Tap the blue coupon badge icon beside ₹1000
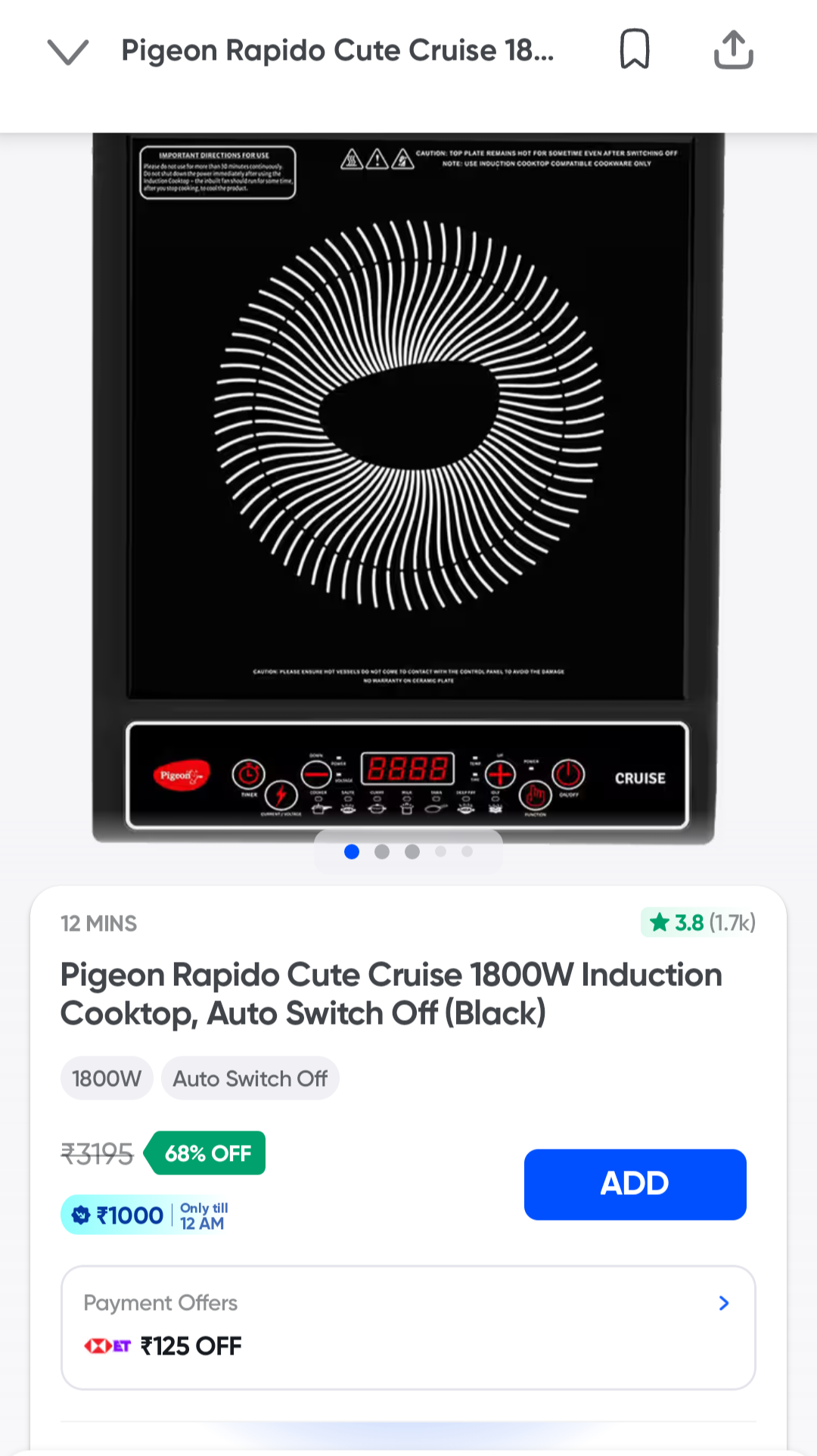 [x=82, y=1214]
